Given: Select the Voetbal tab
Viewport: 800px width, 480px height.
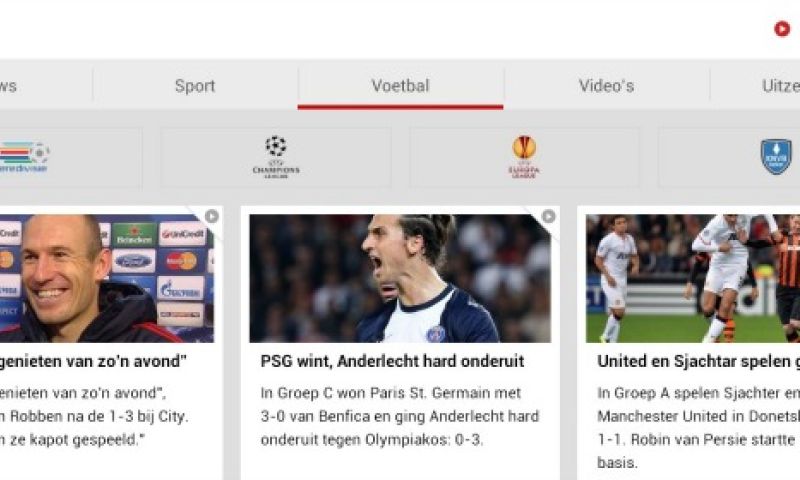Looking at the screenshot, I should 400,86.
